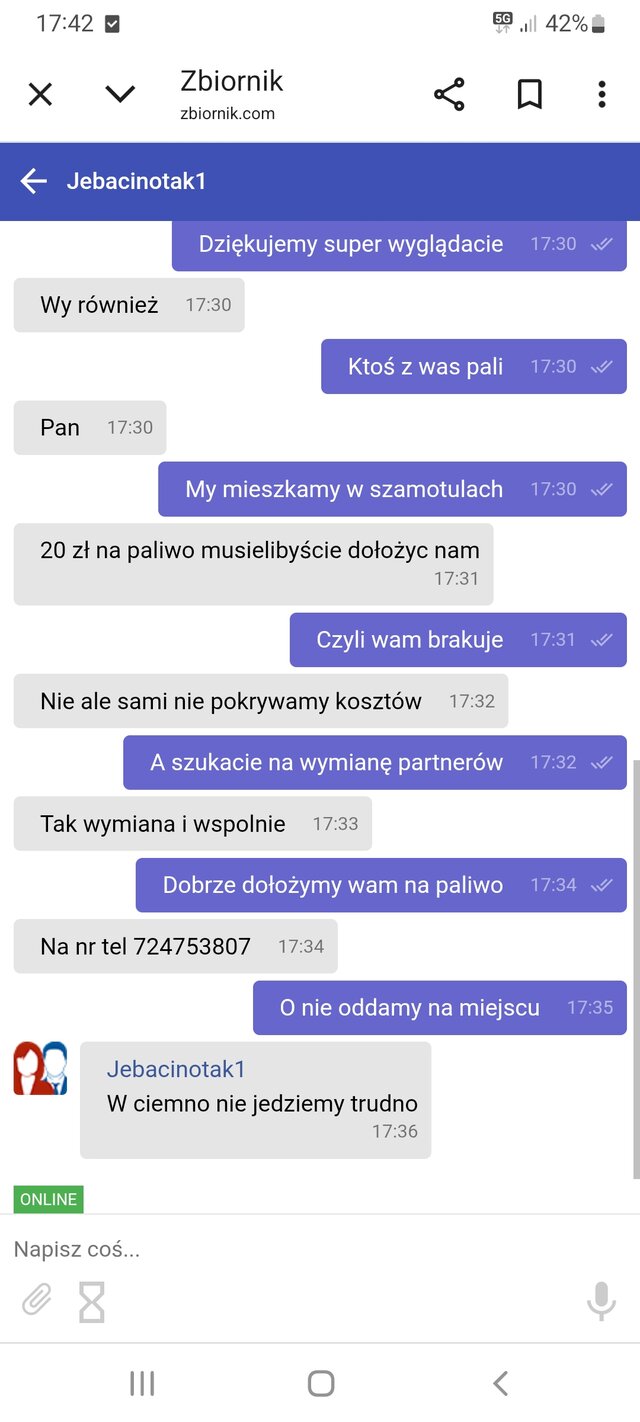Share this Zbiornik page
640x1422 pixels.
(449, 95)
